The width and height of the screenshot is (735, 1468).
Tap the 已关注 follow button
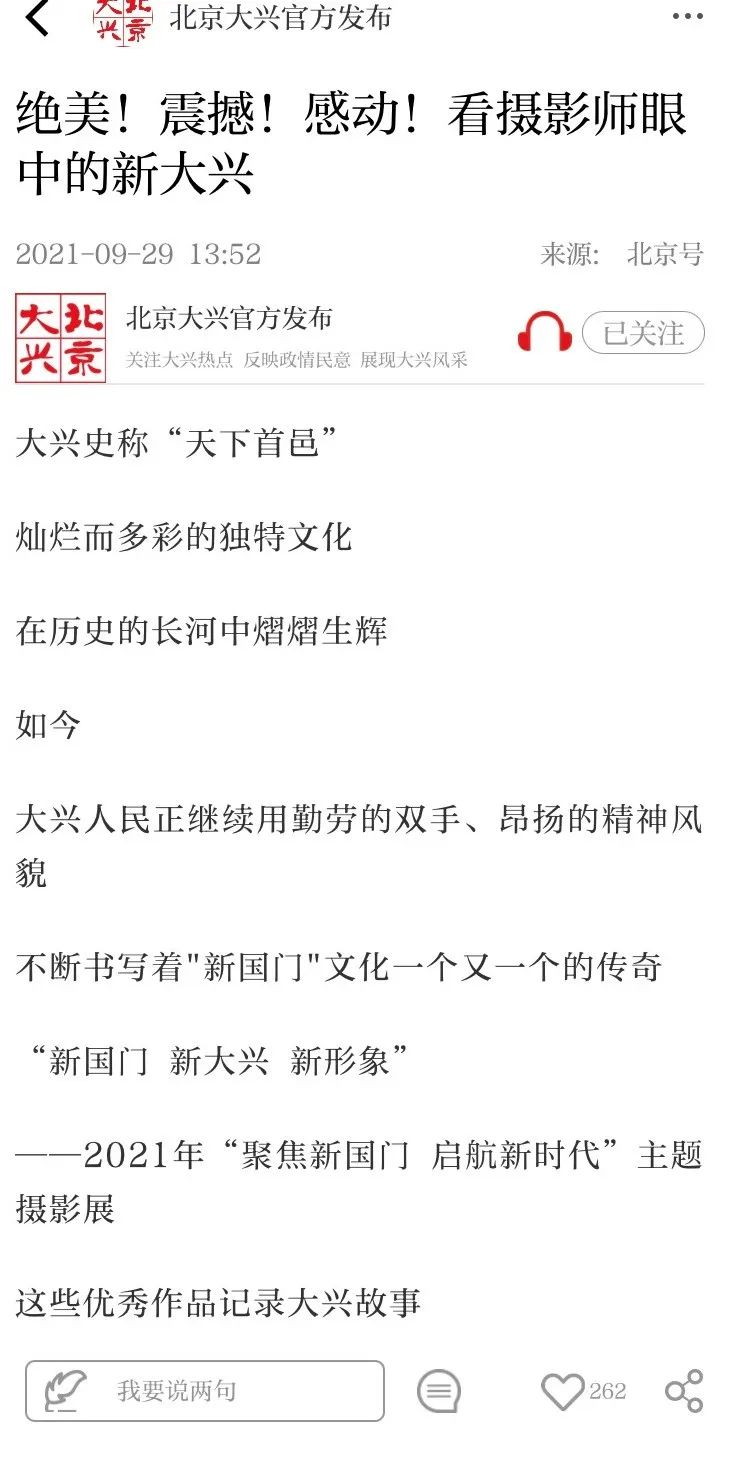coord(643,333)
